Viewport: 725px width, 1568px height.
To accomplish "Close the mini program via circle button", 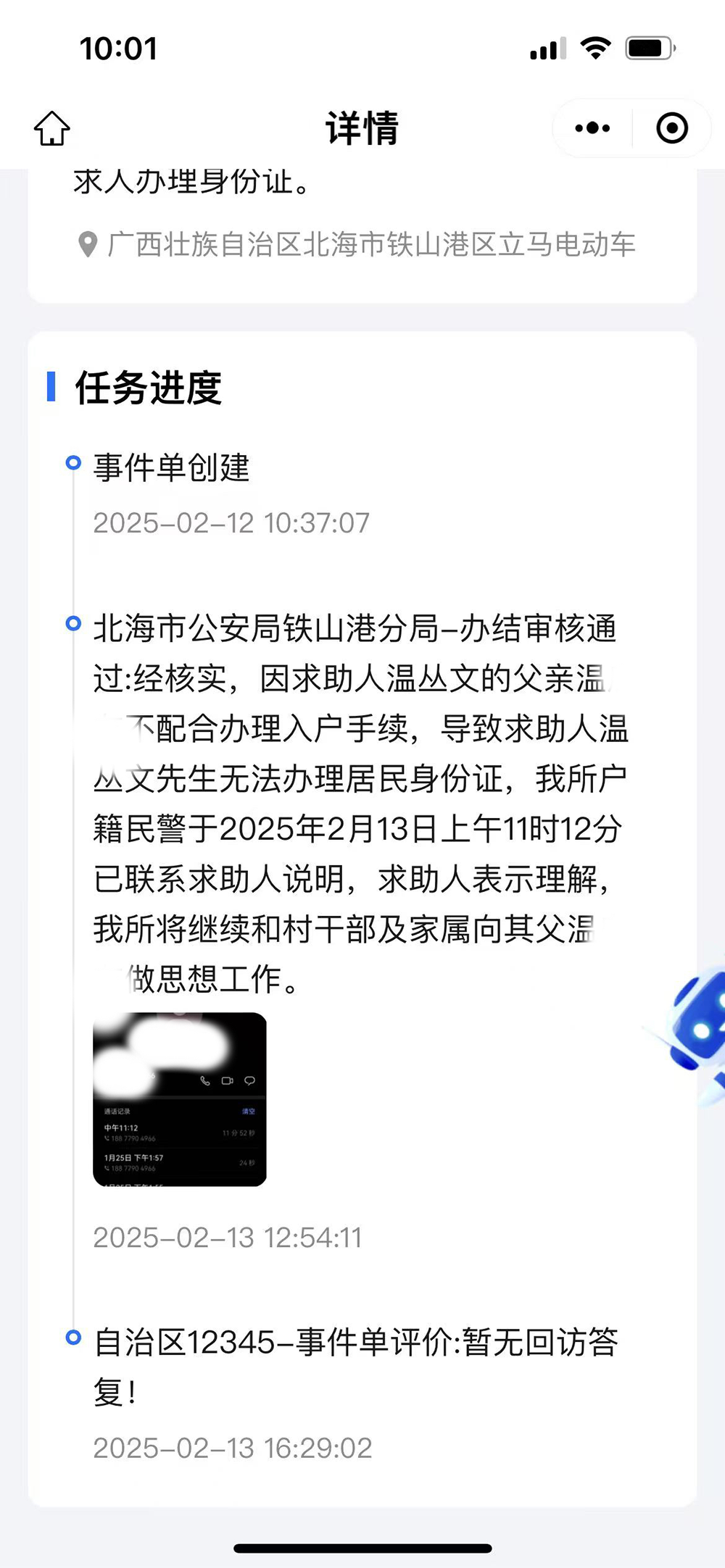I will click(x=672, y=128).
